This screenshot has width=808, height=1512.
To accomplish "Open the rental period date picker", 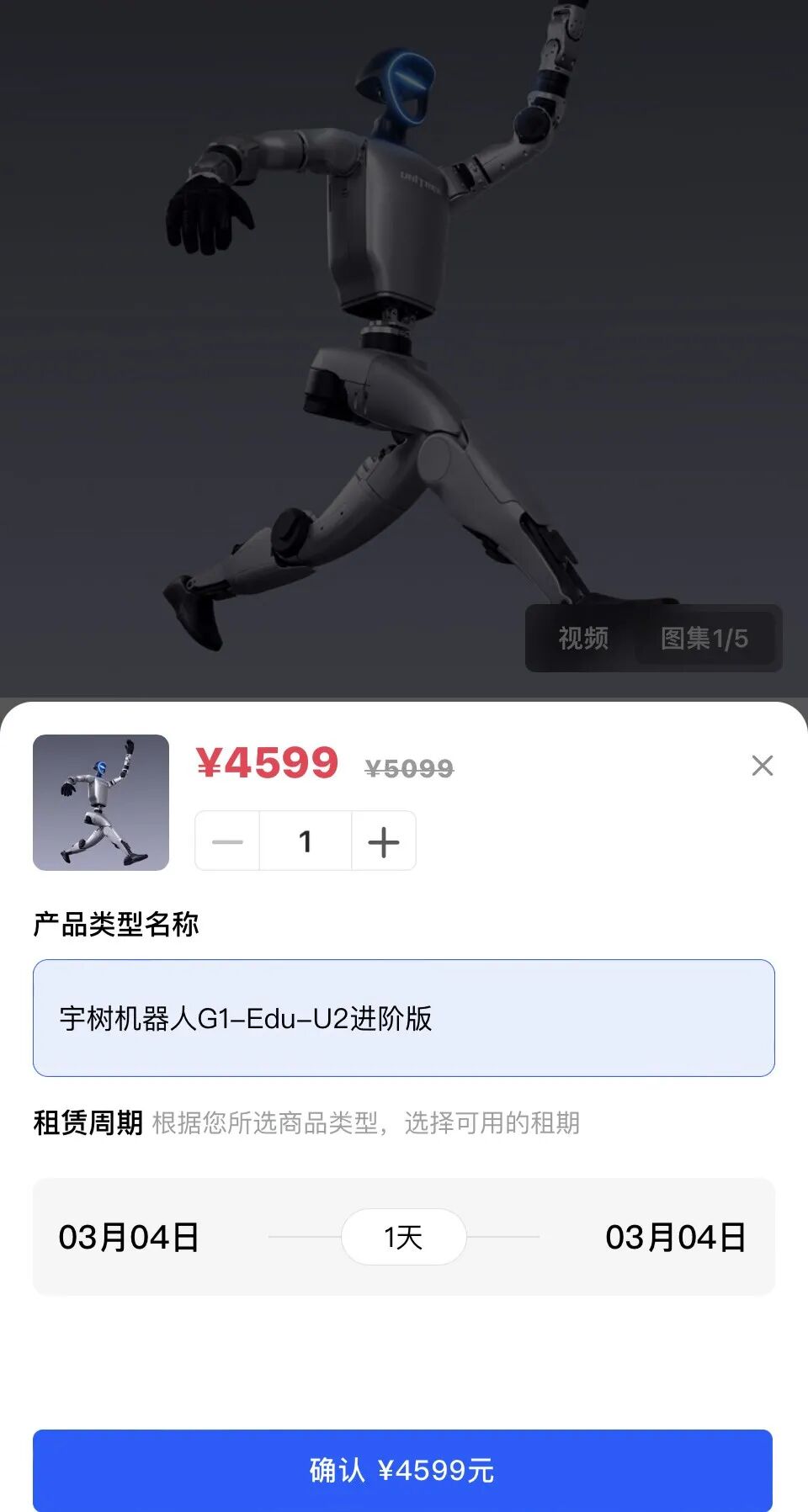I will coord(403,1237).
